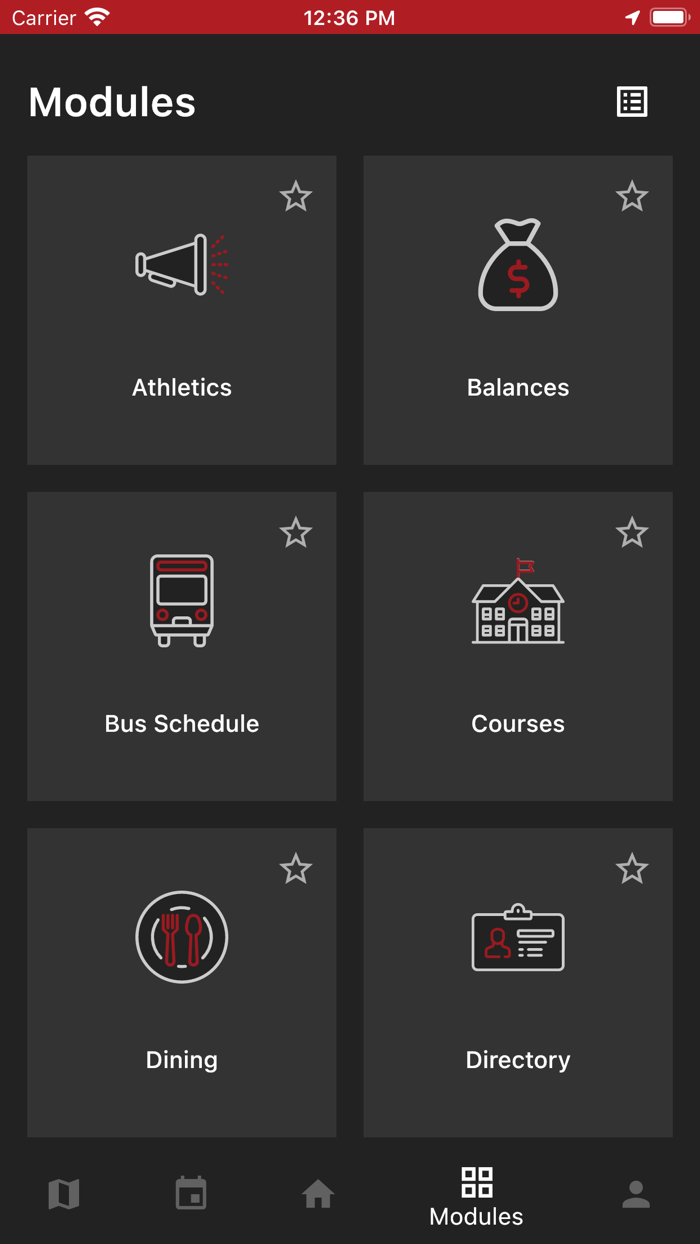Go to the map tab

(64, 1194)
